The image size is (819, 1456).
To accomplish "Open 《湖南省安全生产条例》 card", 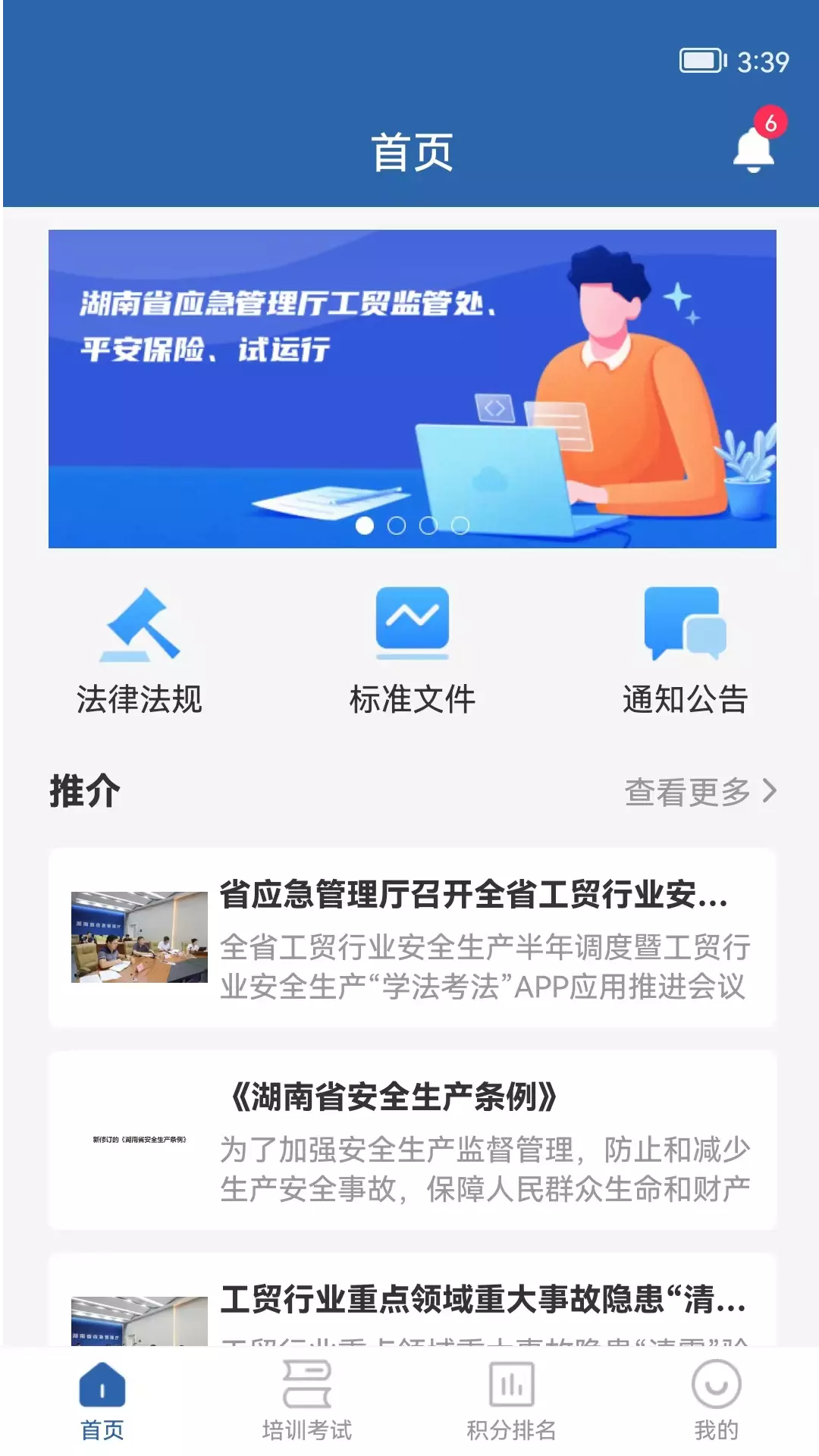I will (x=413, y=1140).
